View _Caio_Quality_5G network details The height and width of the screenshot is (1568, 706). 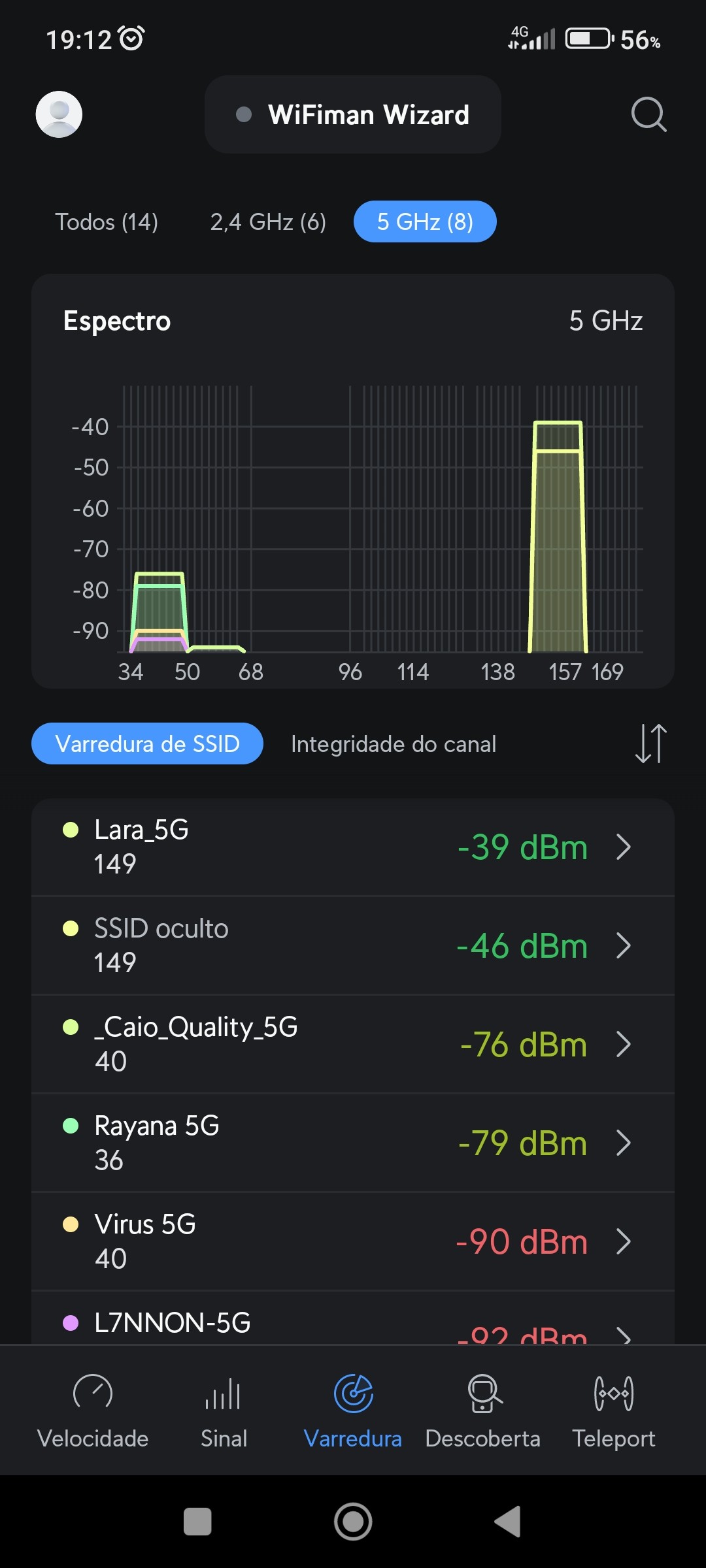click(353, 1044)
